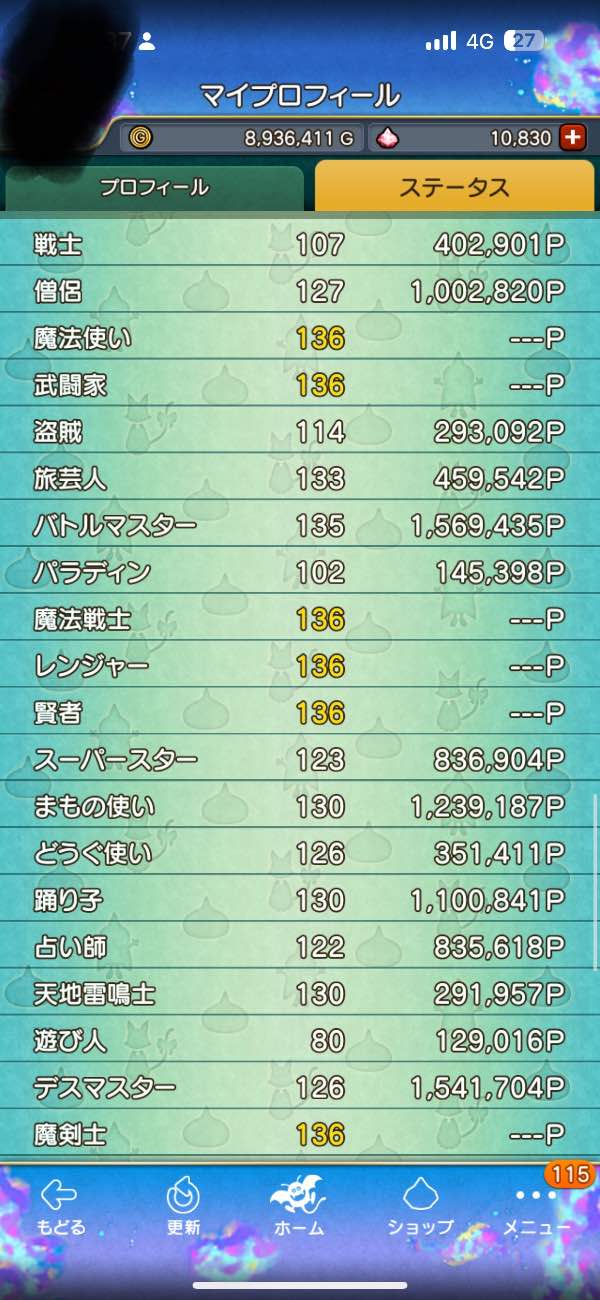Image resolution: width=600 pixels, height=1300 pixels.
Task: Open the メニュー
Action: (x=537, y=1205)
